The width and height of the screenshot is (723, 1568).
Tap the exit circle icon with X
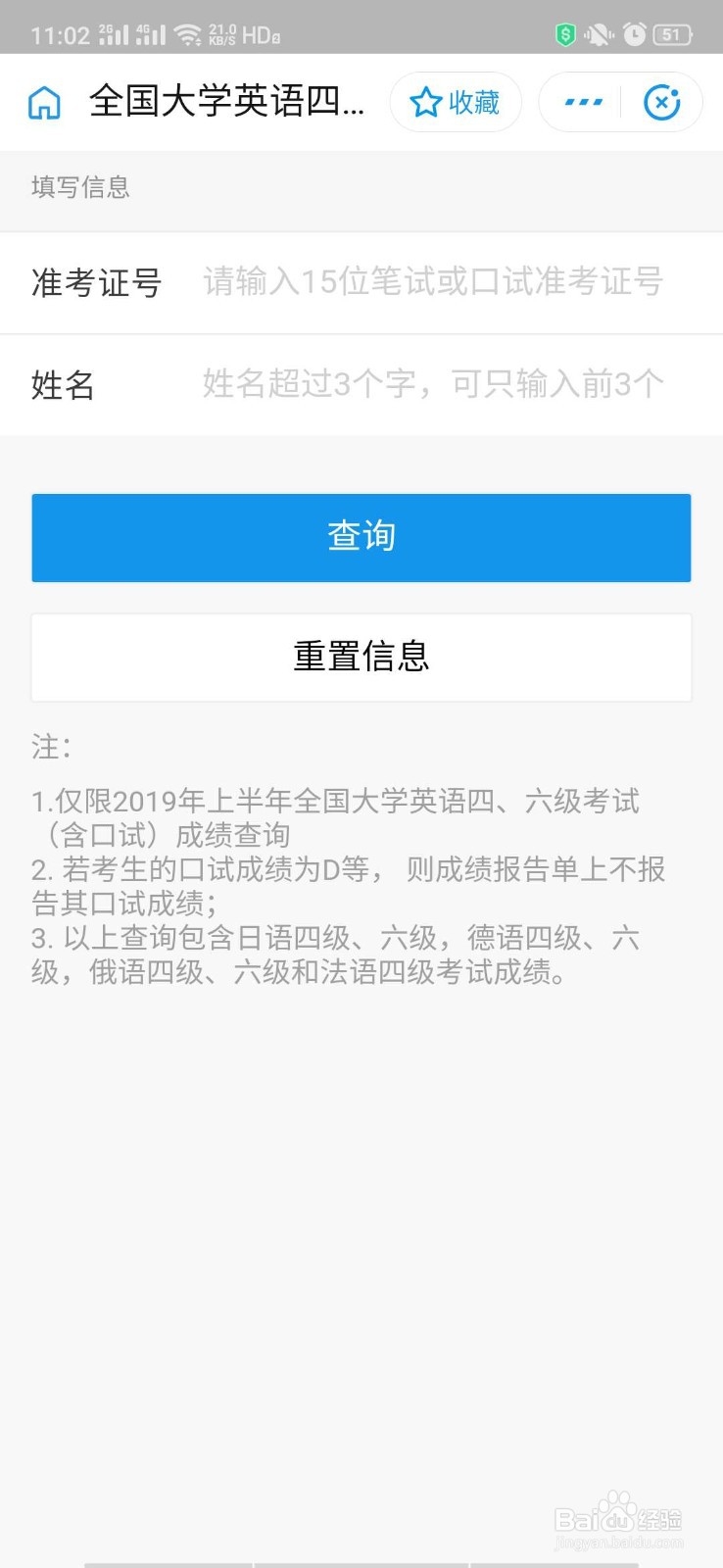(x=663, y=101)
